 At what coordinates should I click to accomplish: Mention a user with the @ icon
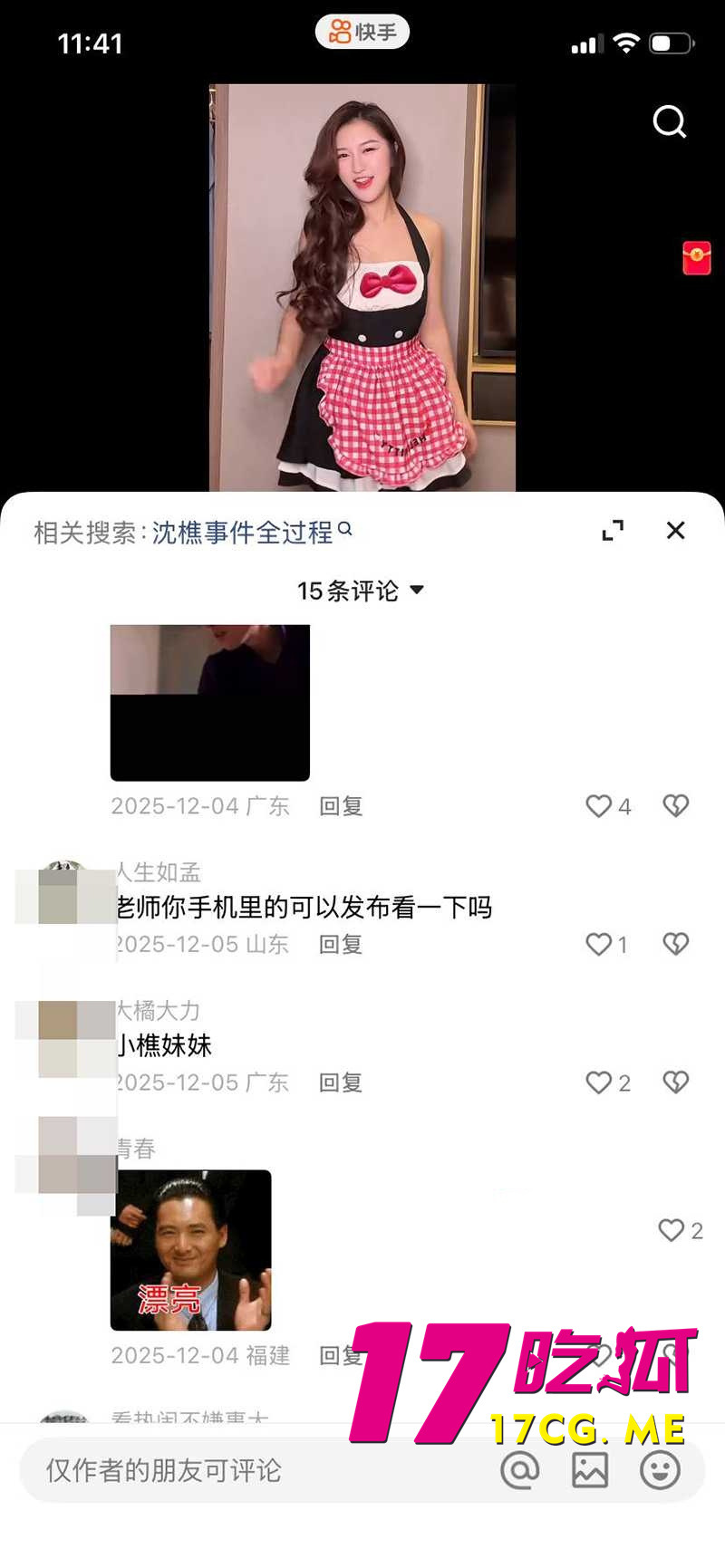(x=517, y=1470)
